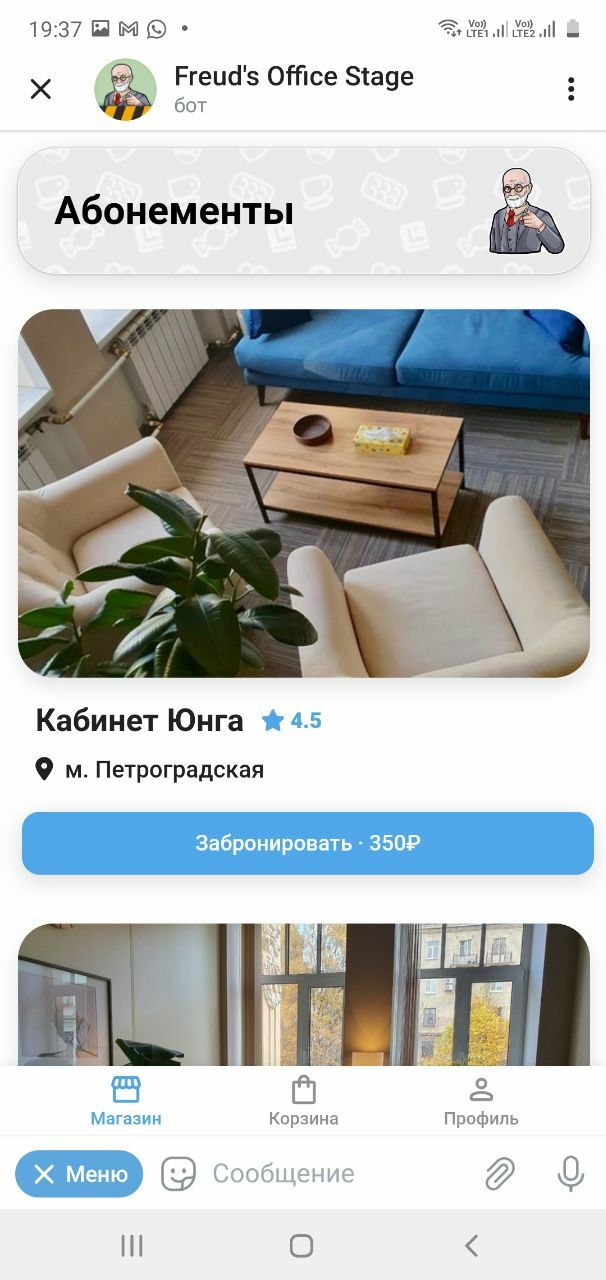The height and width of the screenshot is (1280, 606).
Task: Open the second office photo card
Action: pos(303,994)
